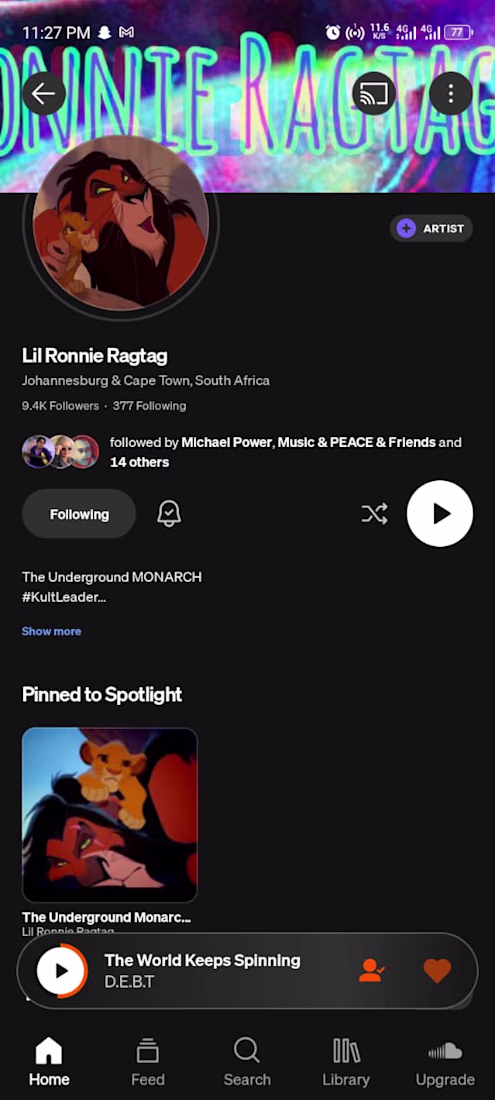
Task: Go back using the arrow icon
Action: 43,93
